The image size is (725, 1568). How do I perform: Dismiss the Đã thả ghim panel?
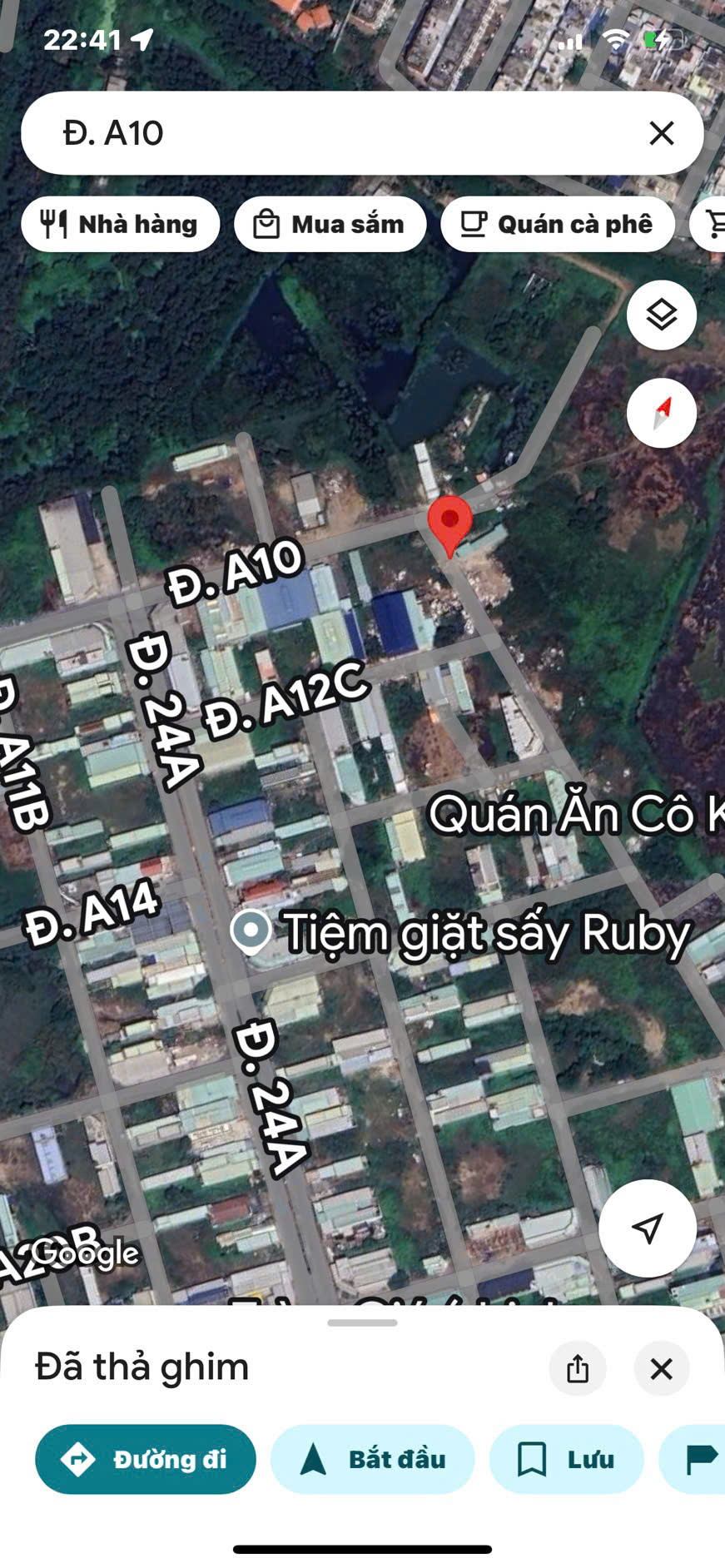click(x=662, y=1367)
